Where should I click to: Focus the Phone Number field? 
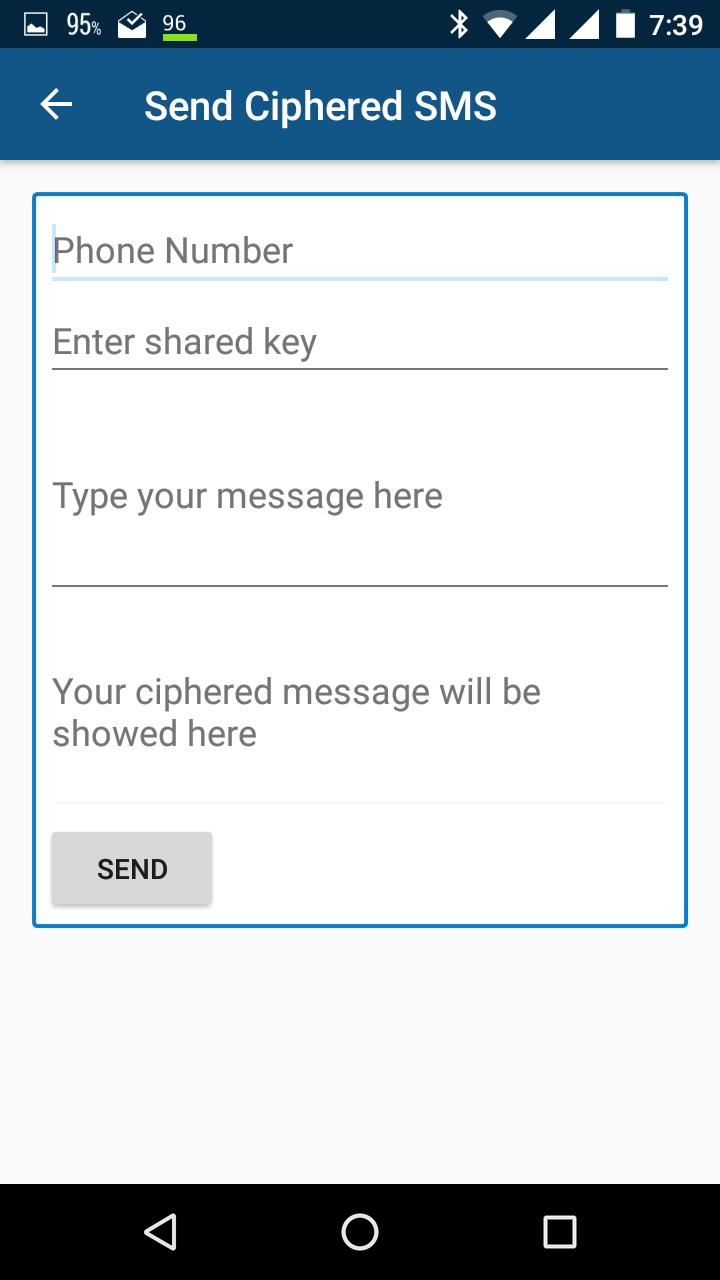tap(359, 251)
